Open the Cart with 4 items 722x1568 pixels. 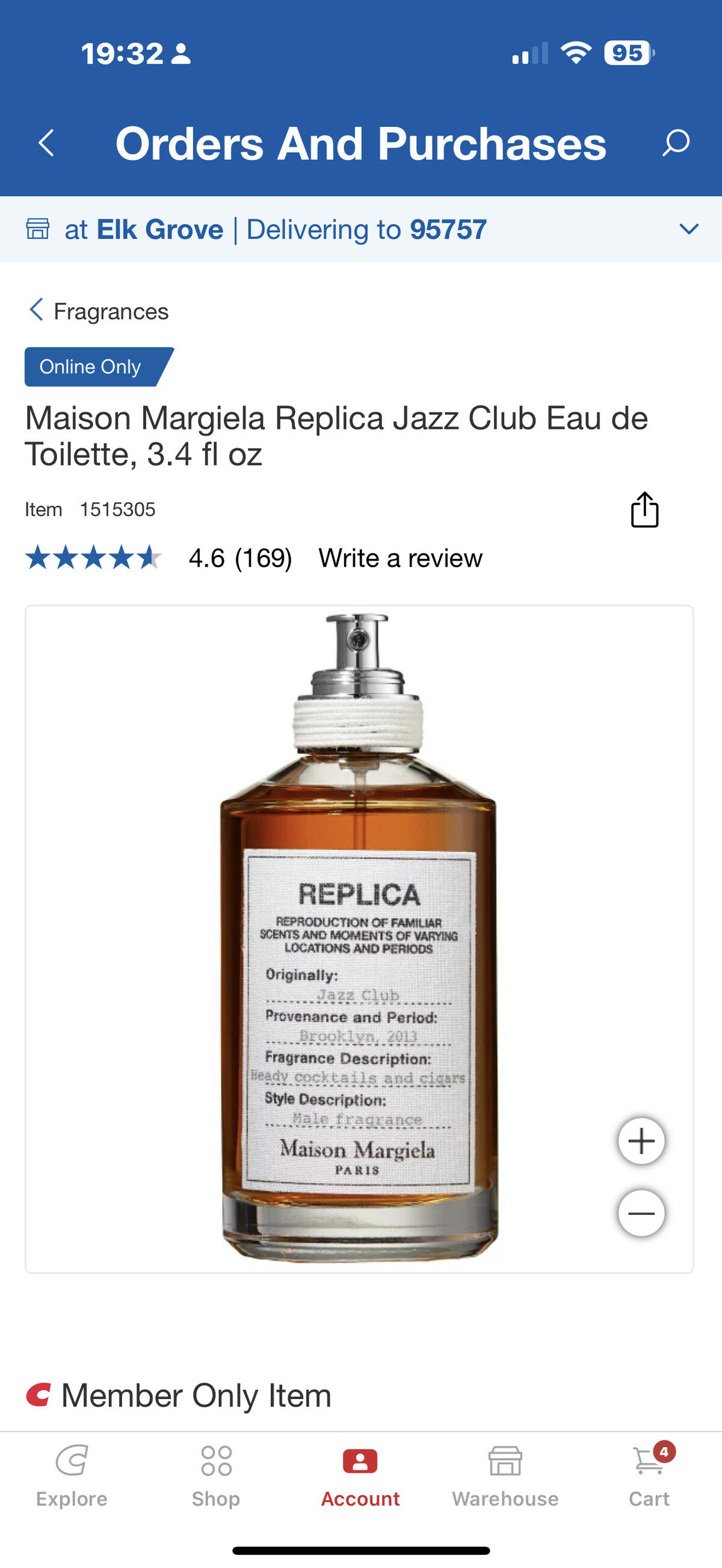[649, 1475]
